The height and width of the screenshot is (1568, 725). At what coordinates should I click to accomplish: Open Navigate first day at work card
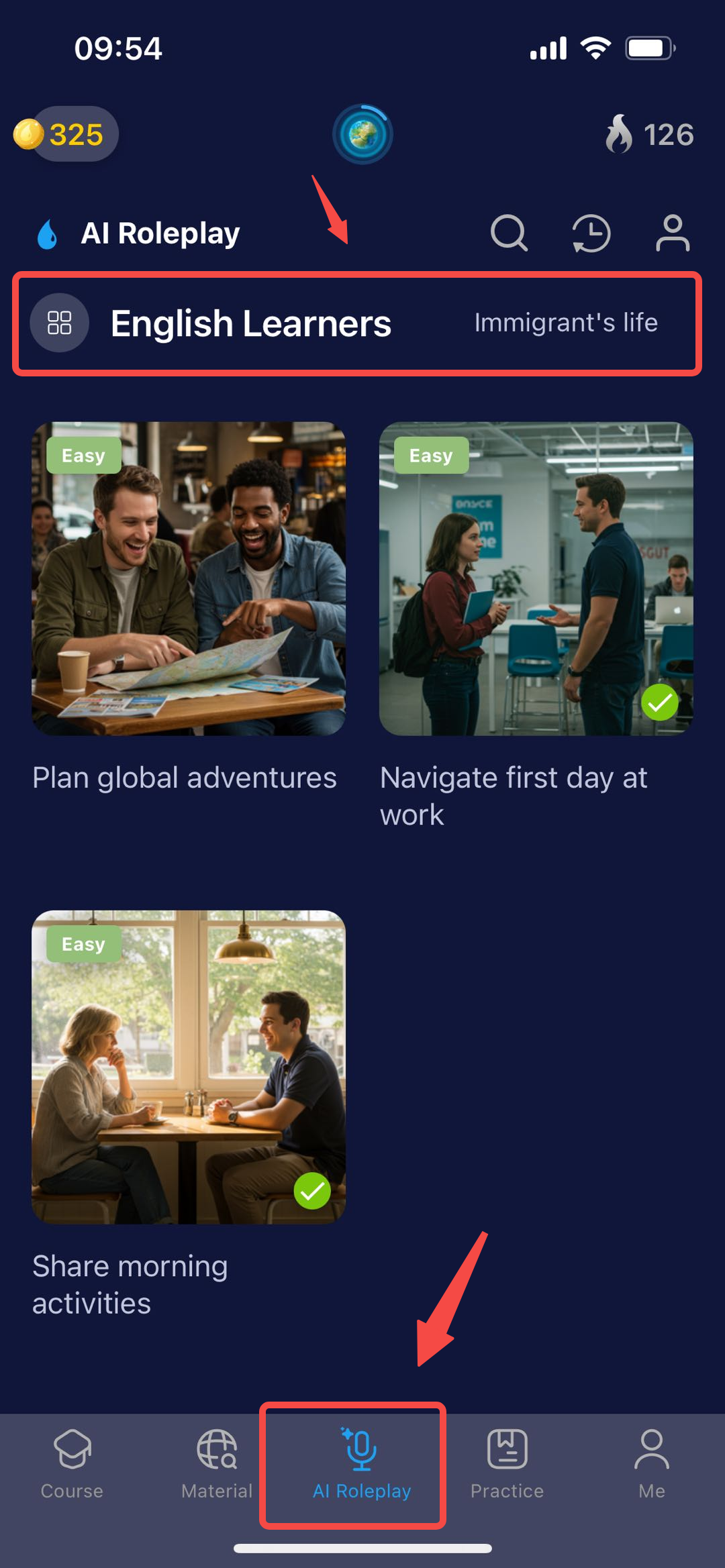[x=536, y=578]
